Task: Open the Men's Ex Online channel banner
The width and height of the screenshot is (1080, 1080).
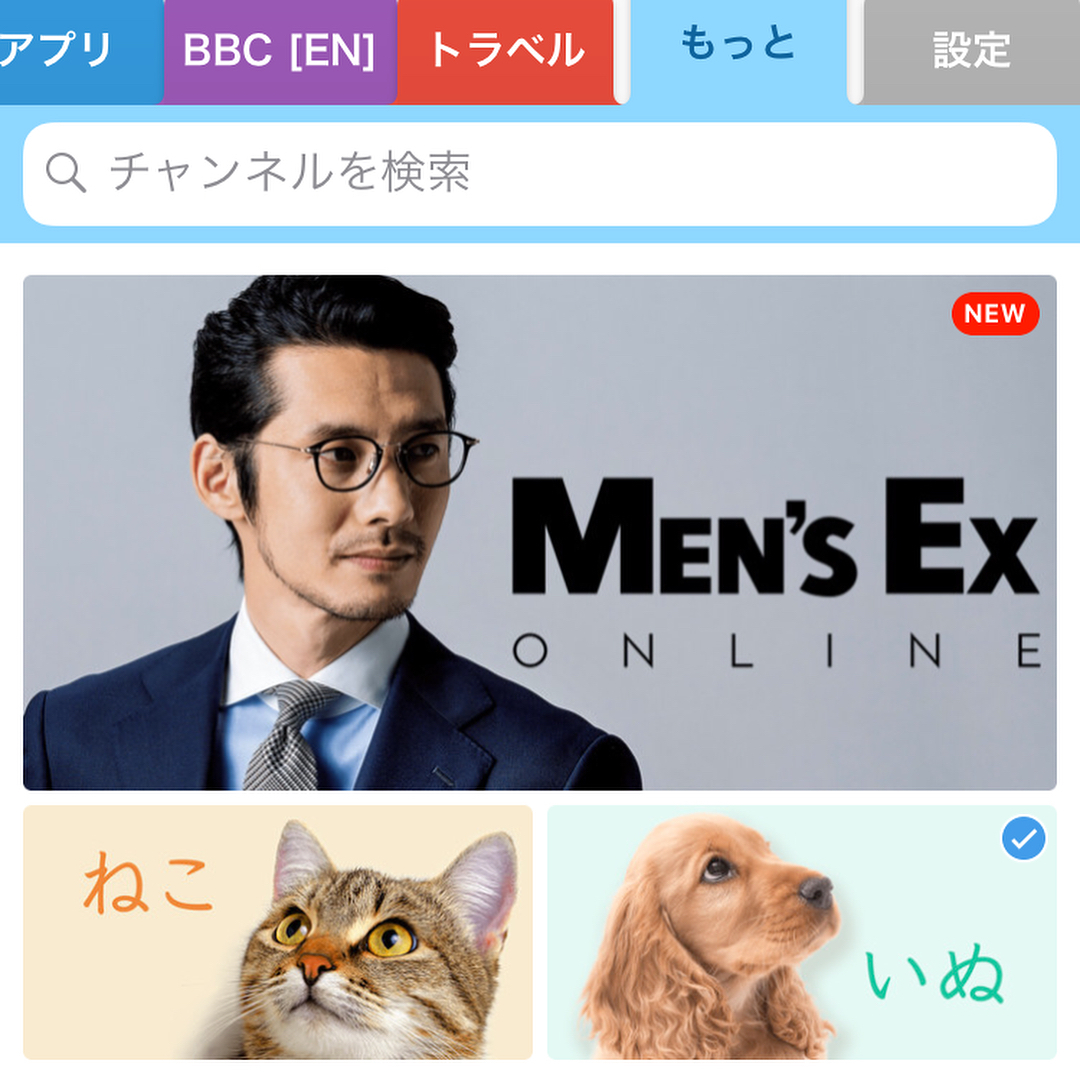Action: coord(540,532)
